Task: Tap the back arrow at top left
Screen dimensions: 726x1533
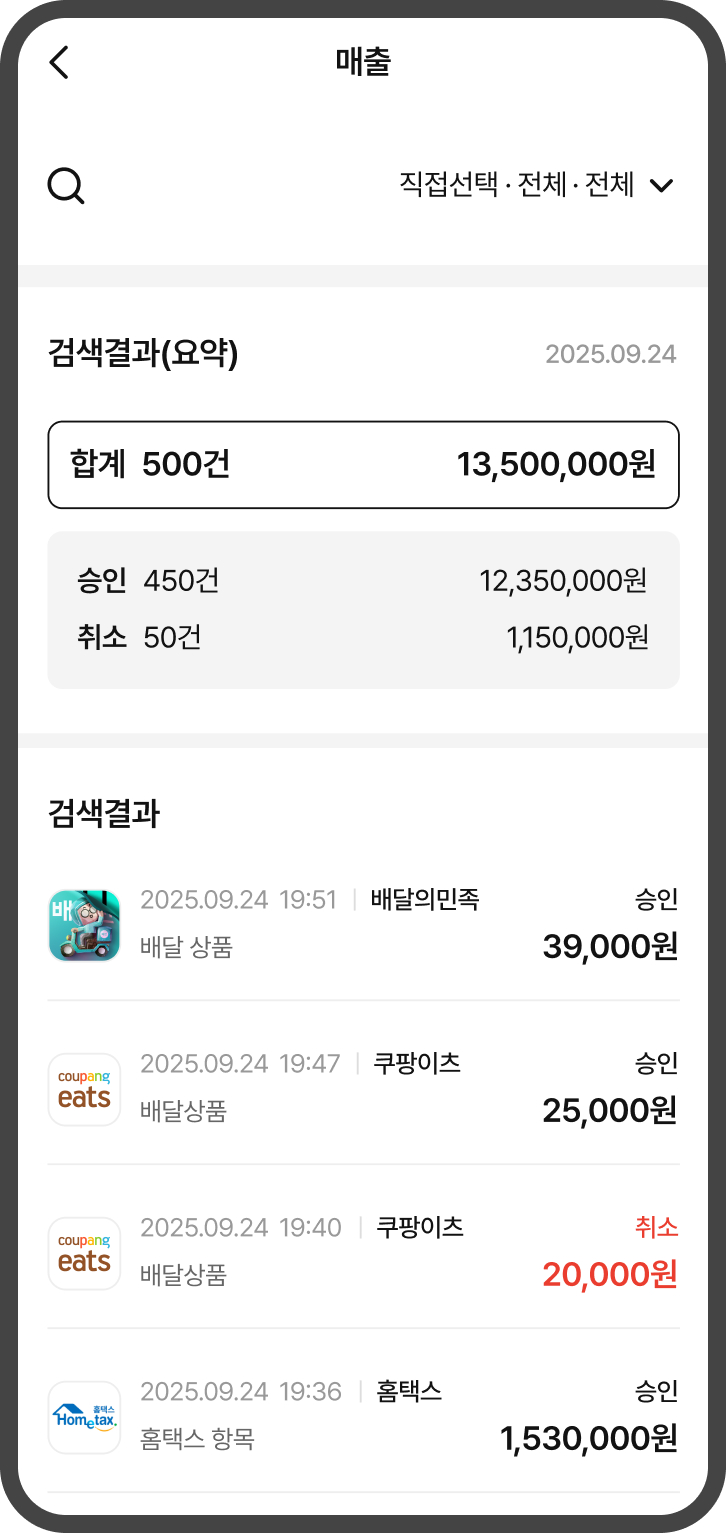Action: [58, 62]
